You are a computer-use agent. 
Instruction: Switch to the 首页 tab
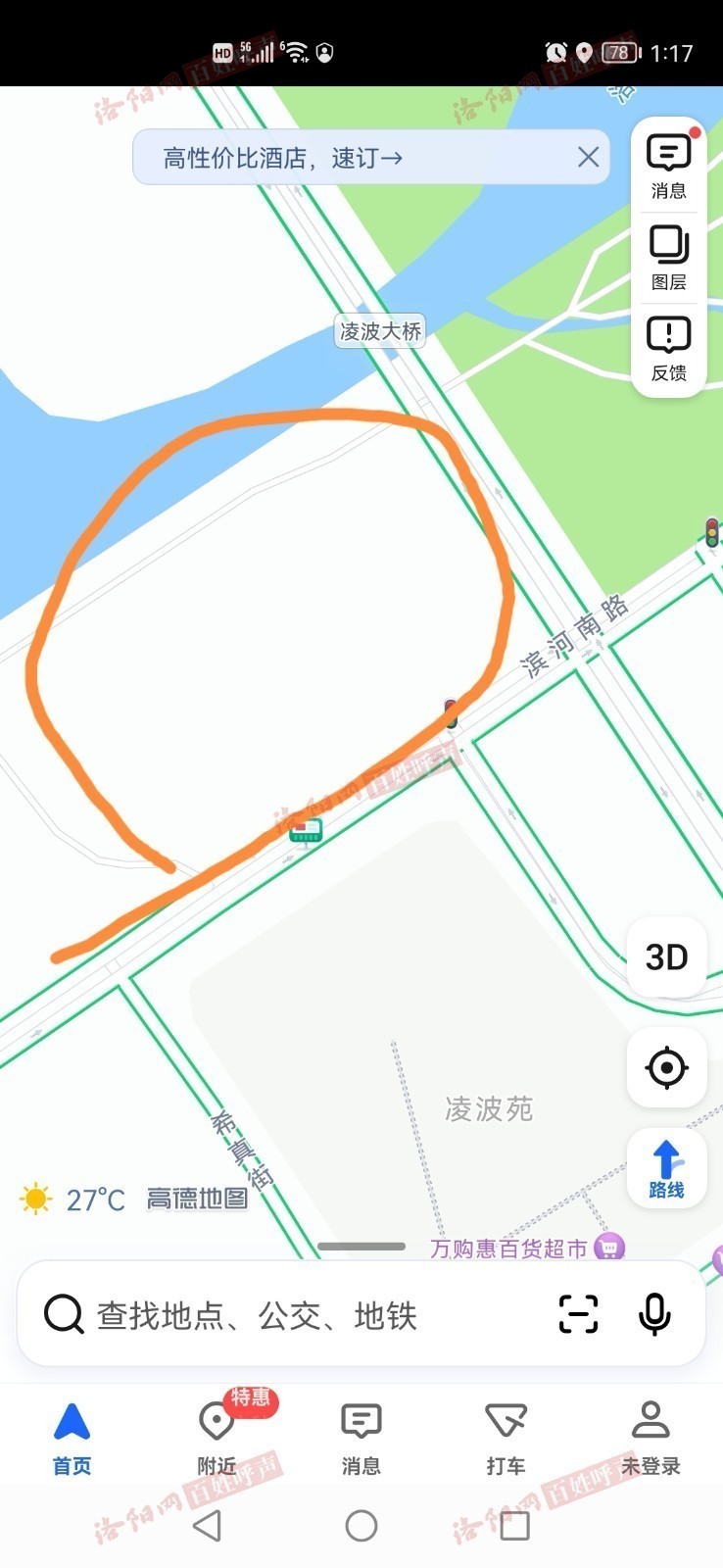tap(72, 1438)
